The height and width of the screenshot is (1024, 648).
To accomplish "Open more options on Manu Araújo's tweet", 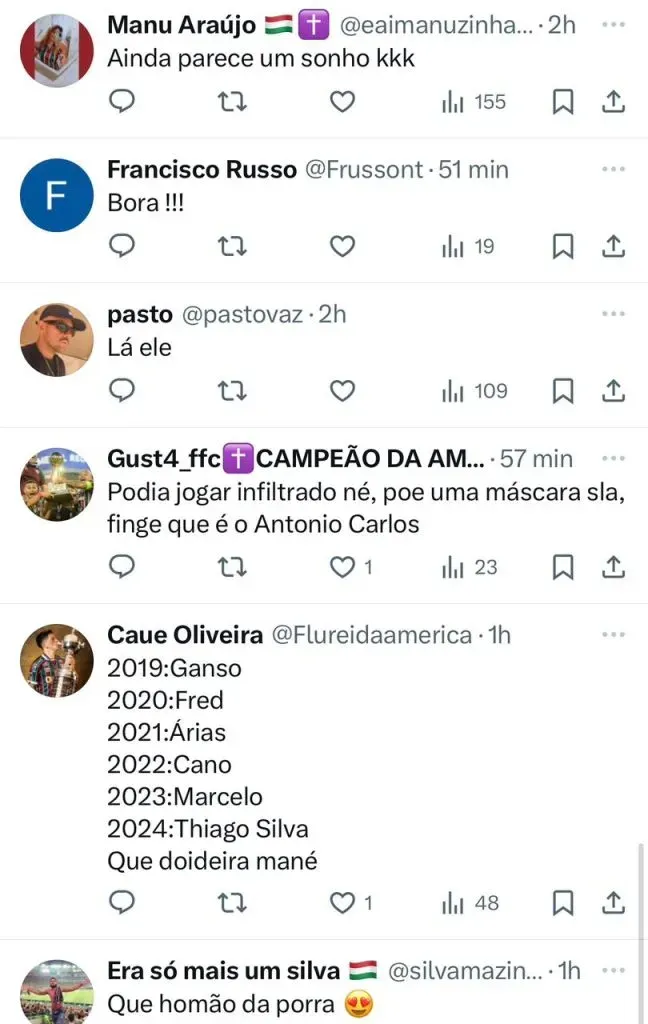I will (613, 25).
